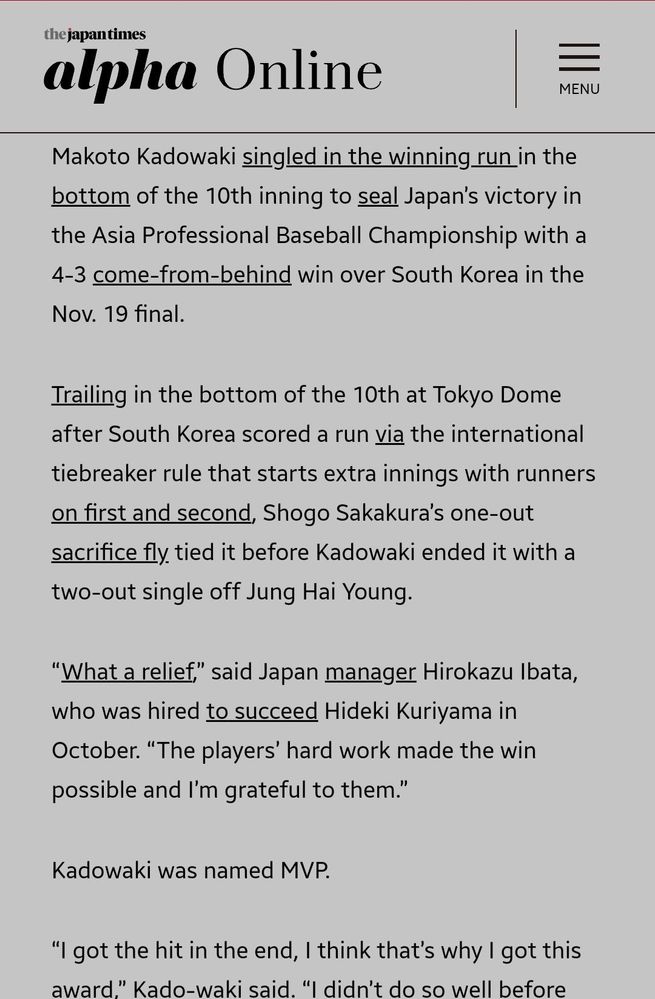Open the 'on first and second' link

(x=151, y=514)
